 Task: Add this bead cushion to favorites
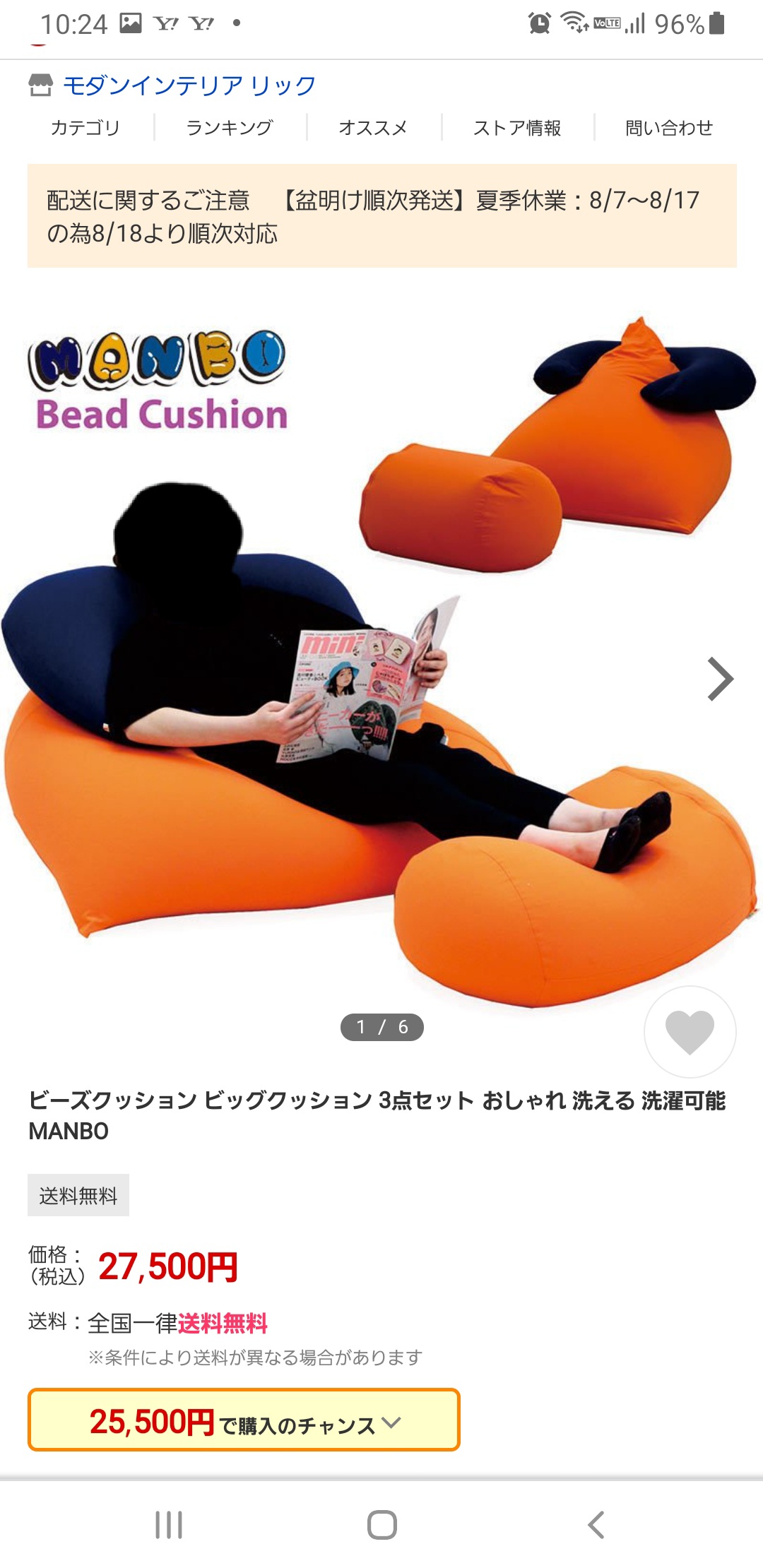coord(690,1032)
